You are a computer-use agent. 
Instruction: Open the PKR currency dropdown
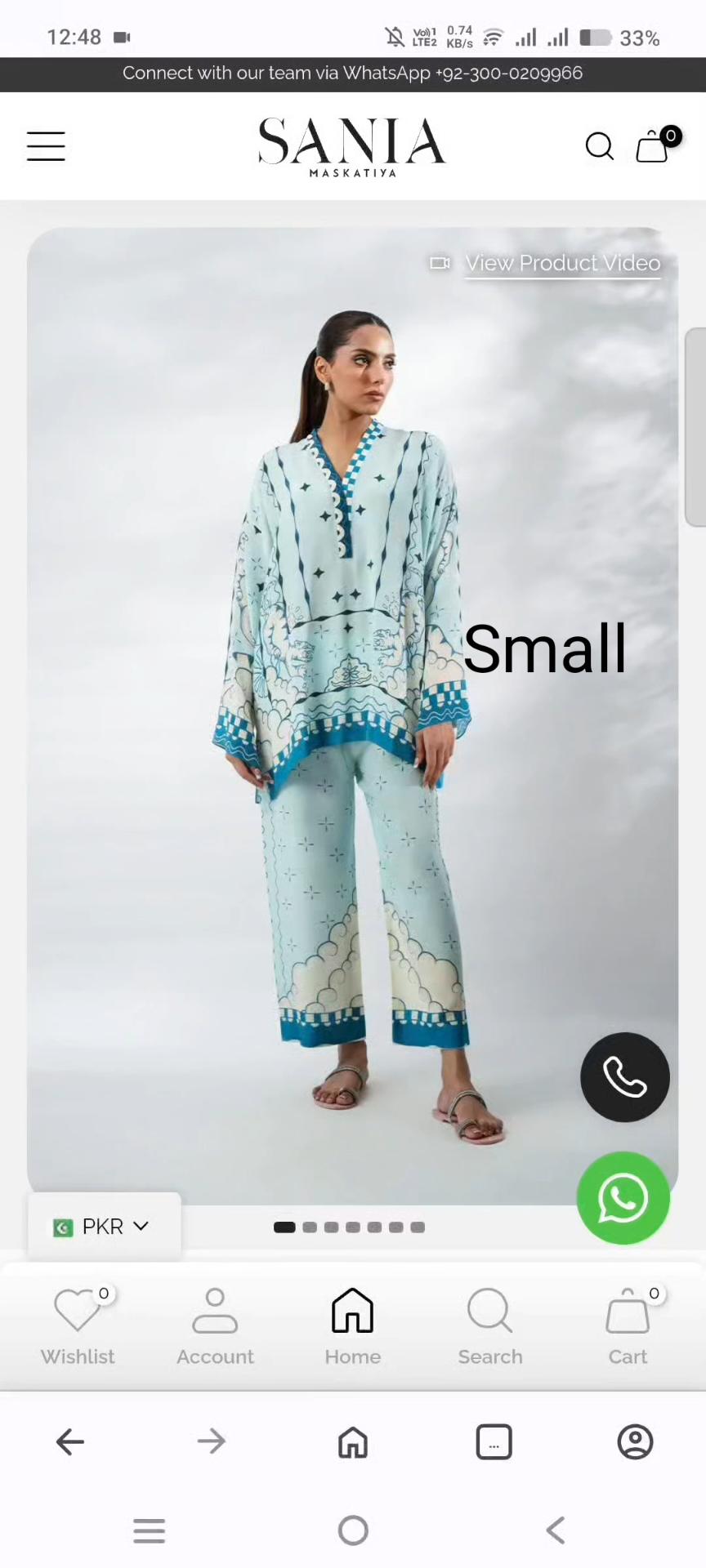[x=113, y=1226]
